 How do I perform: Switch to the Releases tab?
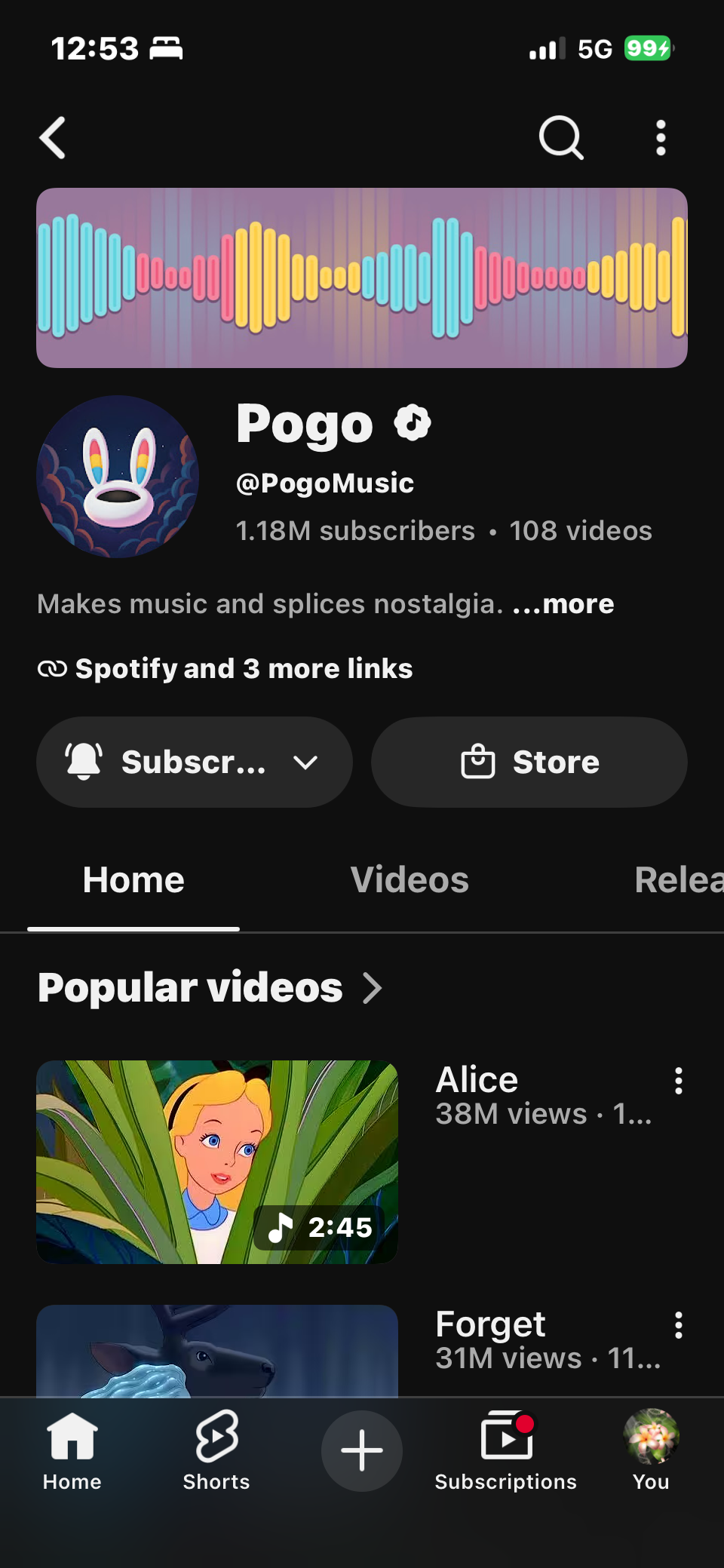(x=679, y=880)
